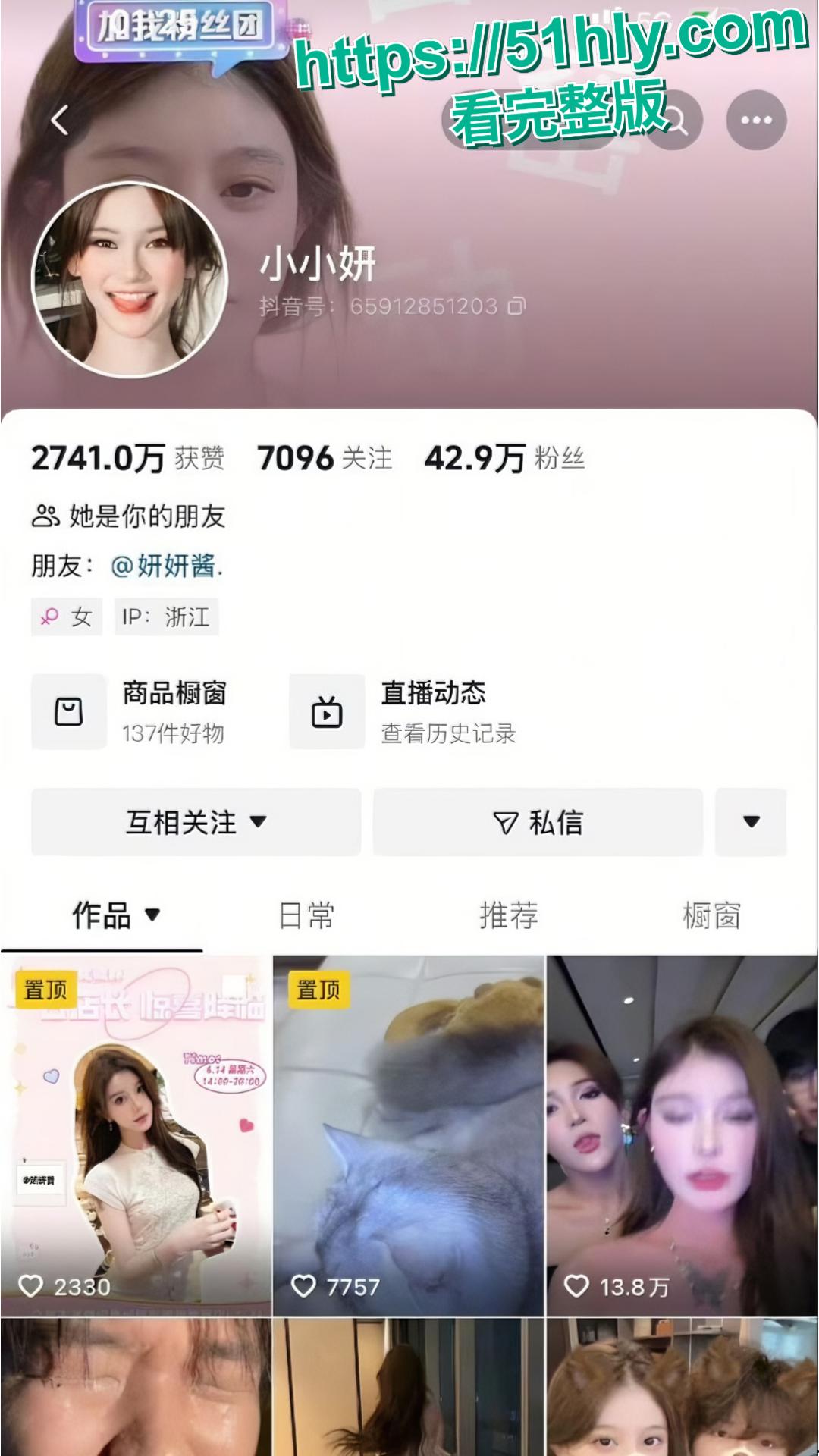Click the friends icon beside 她是你的朋友
The width and height of the screenshot is (819, 1456).
point(45,516)
